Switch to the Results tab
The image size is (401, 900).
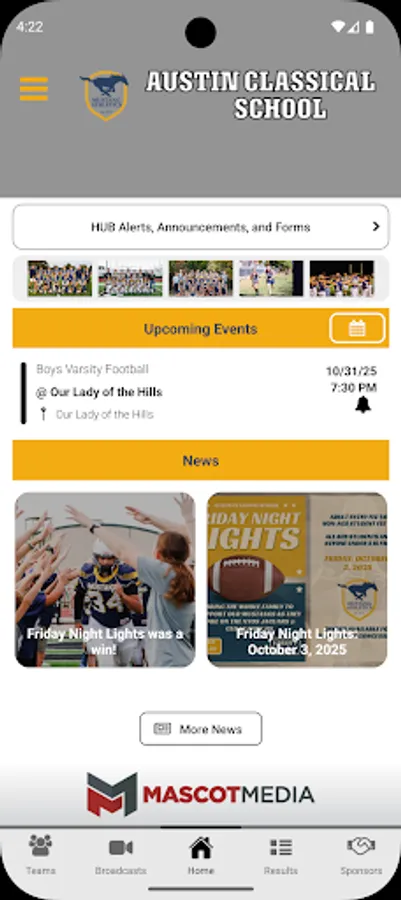[x=281, y=855]
